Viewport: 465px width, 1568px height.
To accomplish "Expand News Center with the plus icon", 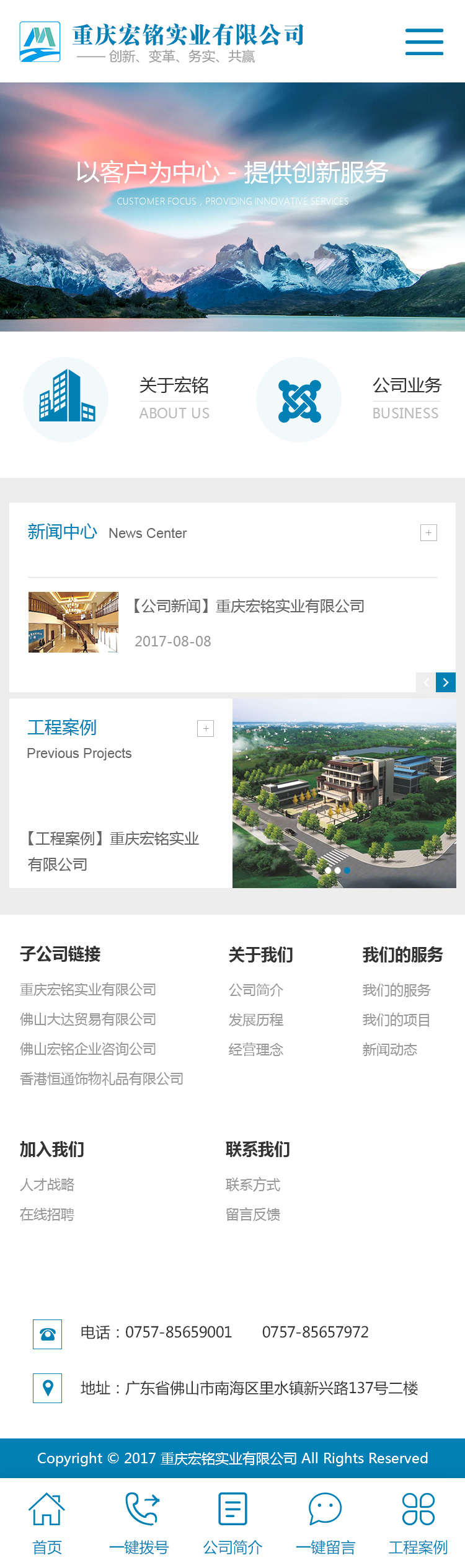I will pos(428,532).
